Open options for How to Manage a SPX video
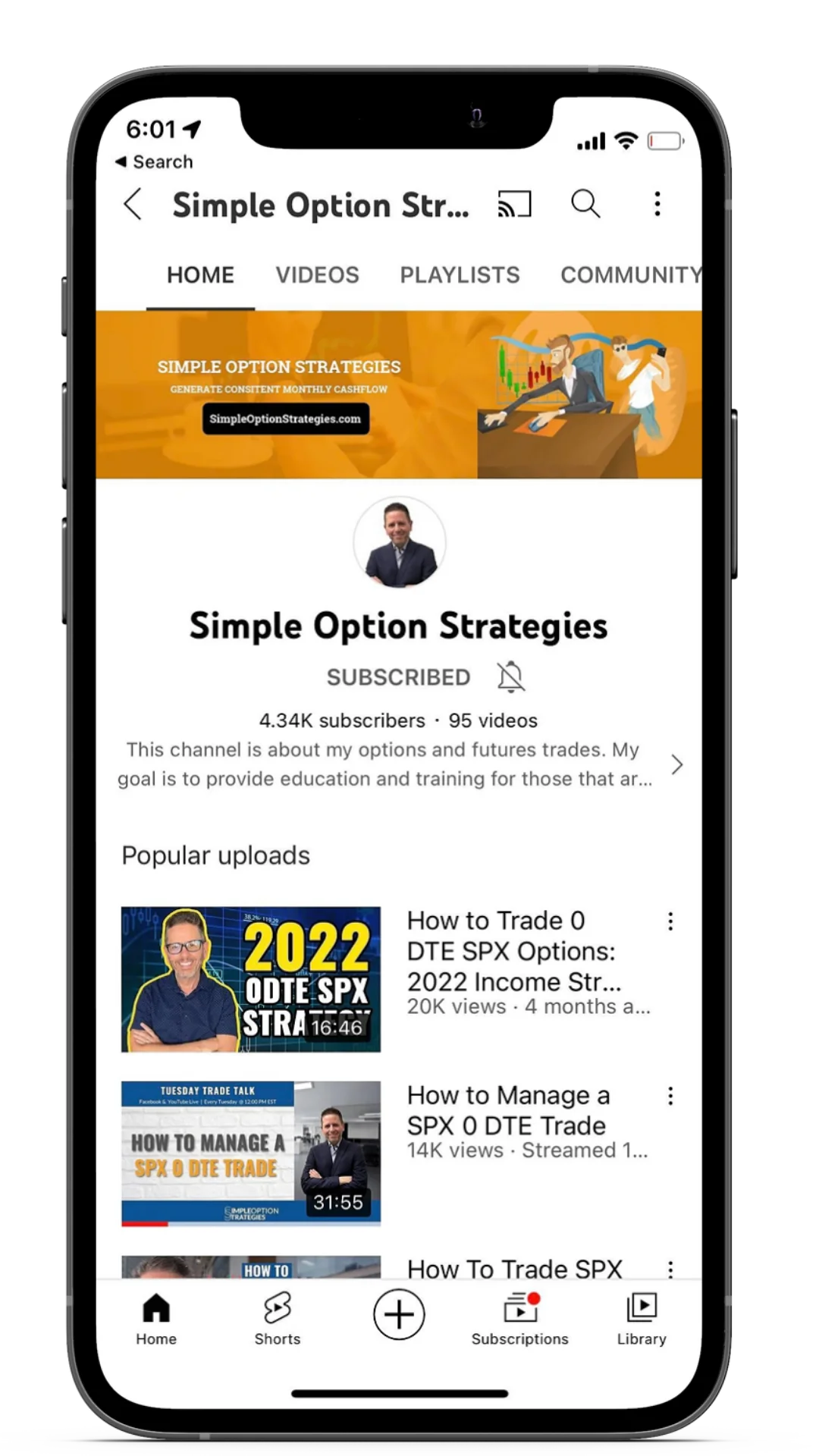This screenshot has height=1456, width=819. coord(670,1096)
